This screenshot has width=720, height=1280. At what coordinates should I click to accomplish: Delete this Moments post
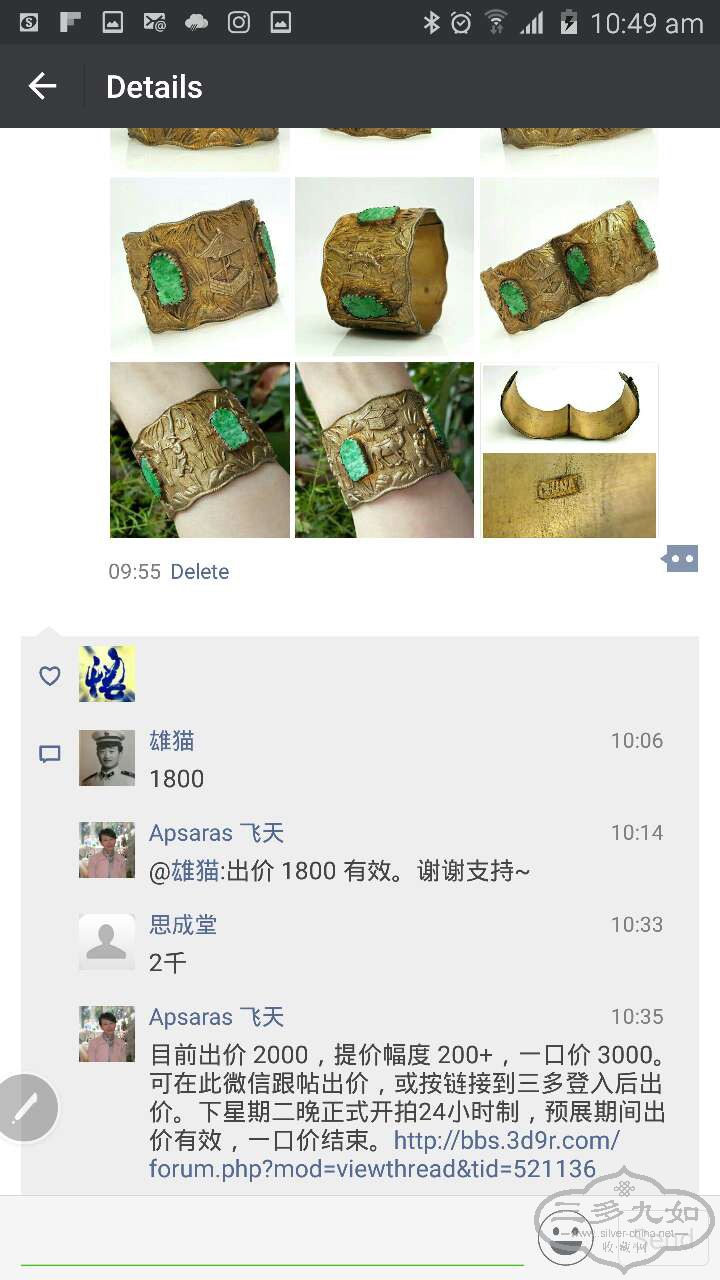click(x=199, y=572)
